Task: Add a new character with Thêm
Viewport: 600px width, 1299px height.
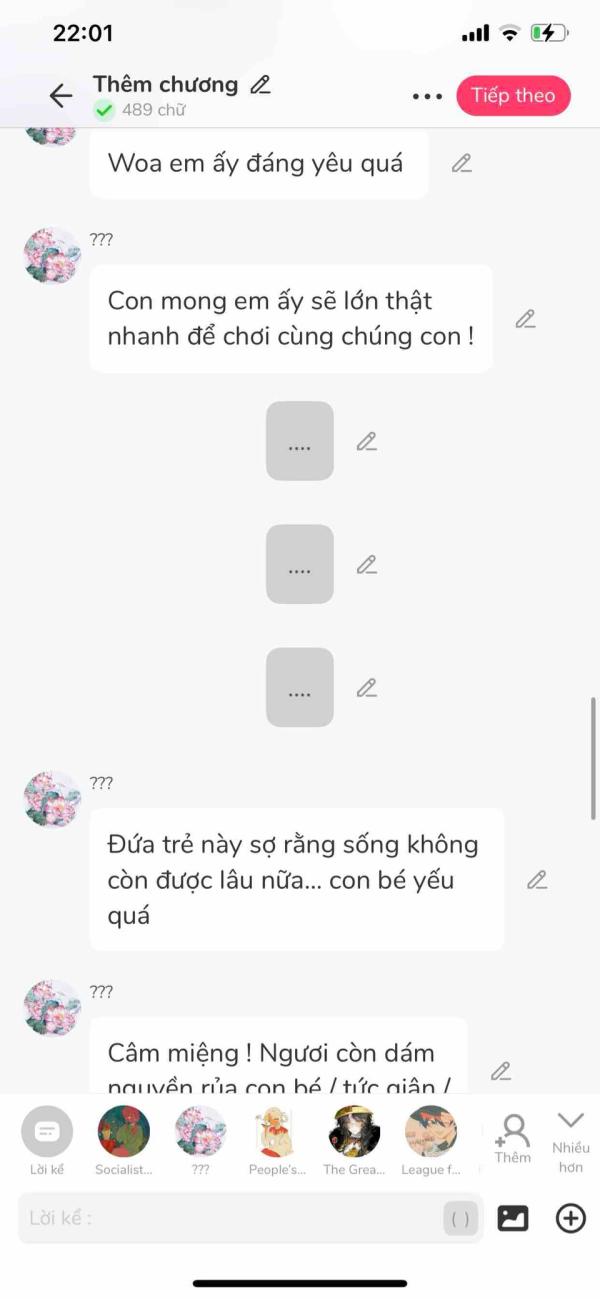Action: [512, 1137]
